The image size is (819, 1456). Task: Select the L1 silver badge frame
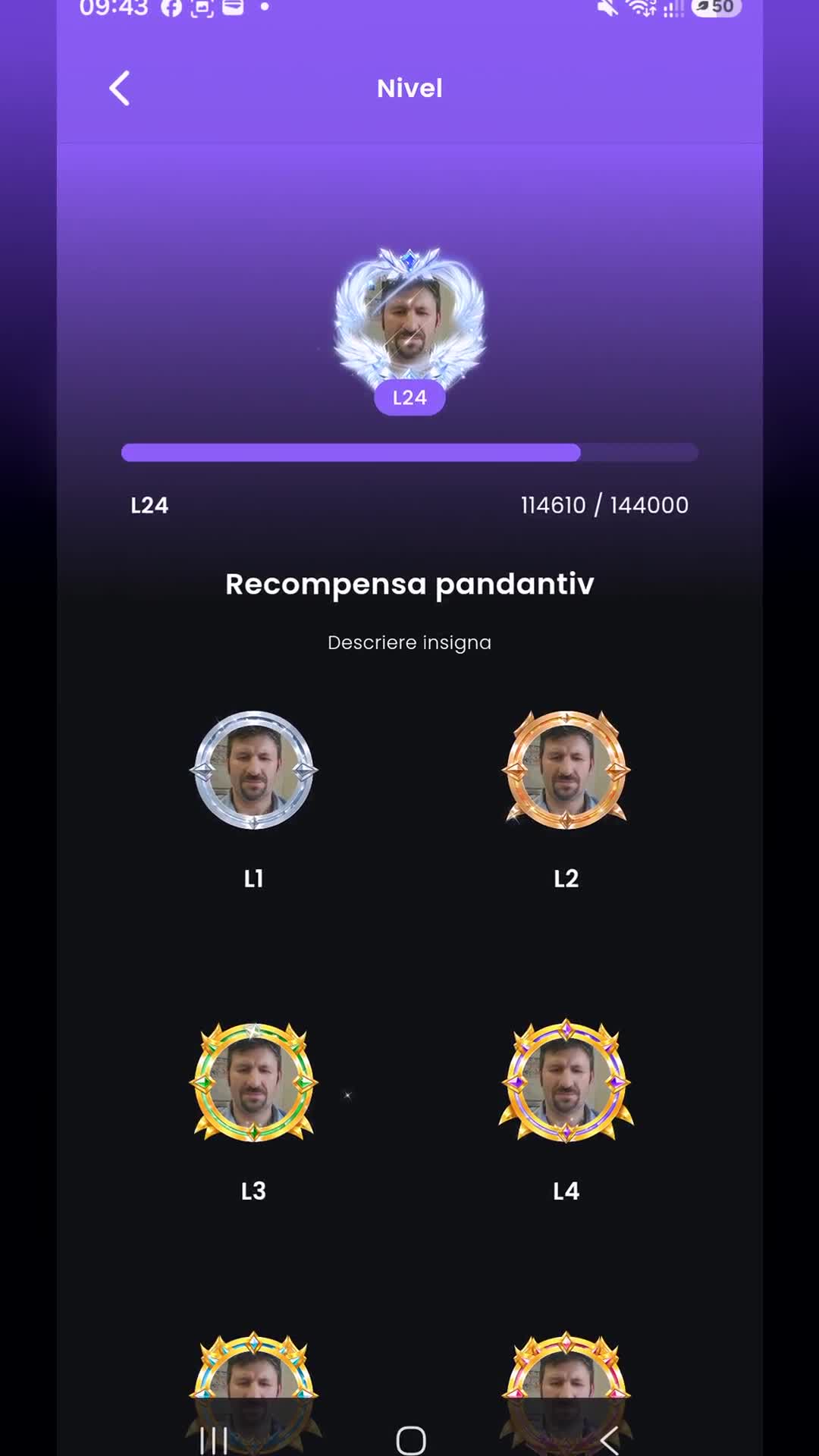253,770
